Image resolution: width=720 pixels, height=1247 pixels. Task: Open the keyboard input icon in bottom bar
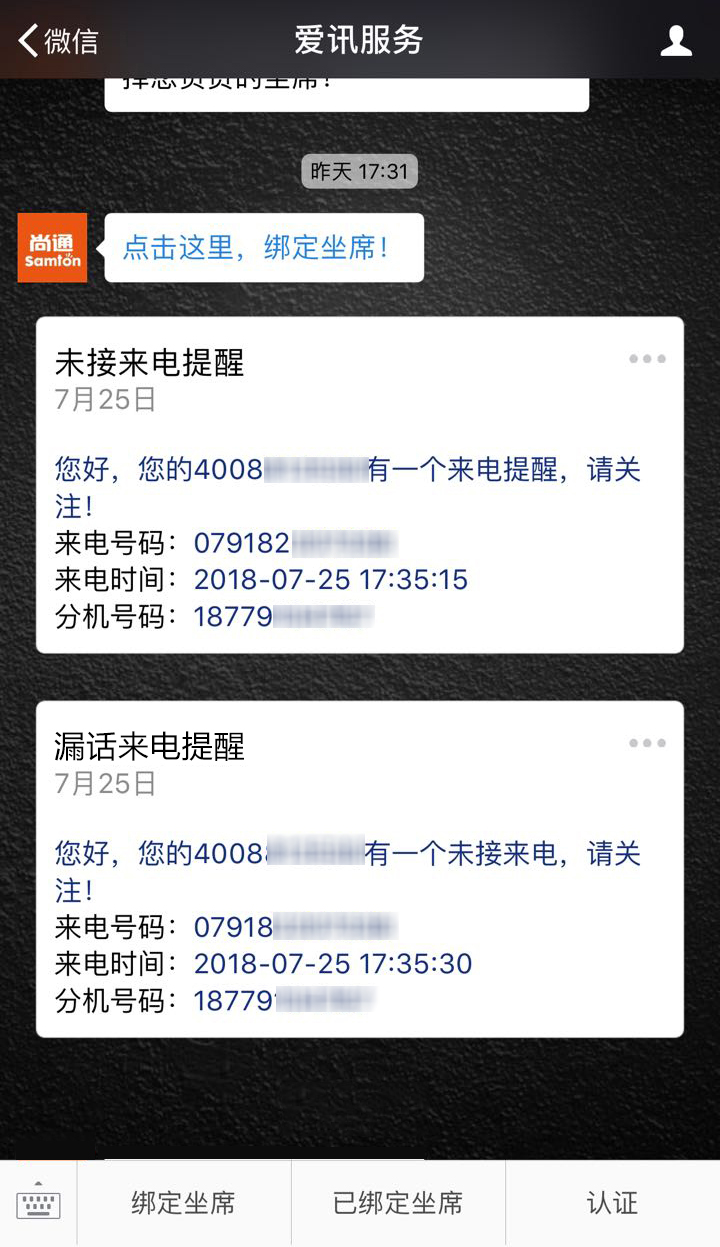point(37,1200)
